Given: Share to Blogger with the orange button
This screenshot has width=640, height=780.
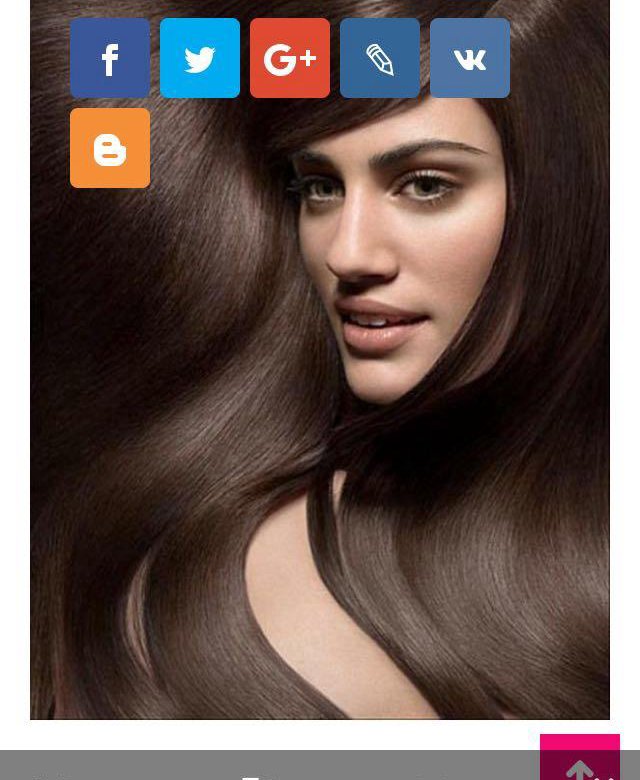Looking at the screenshot, I should [x=110, y=148].
